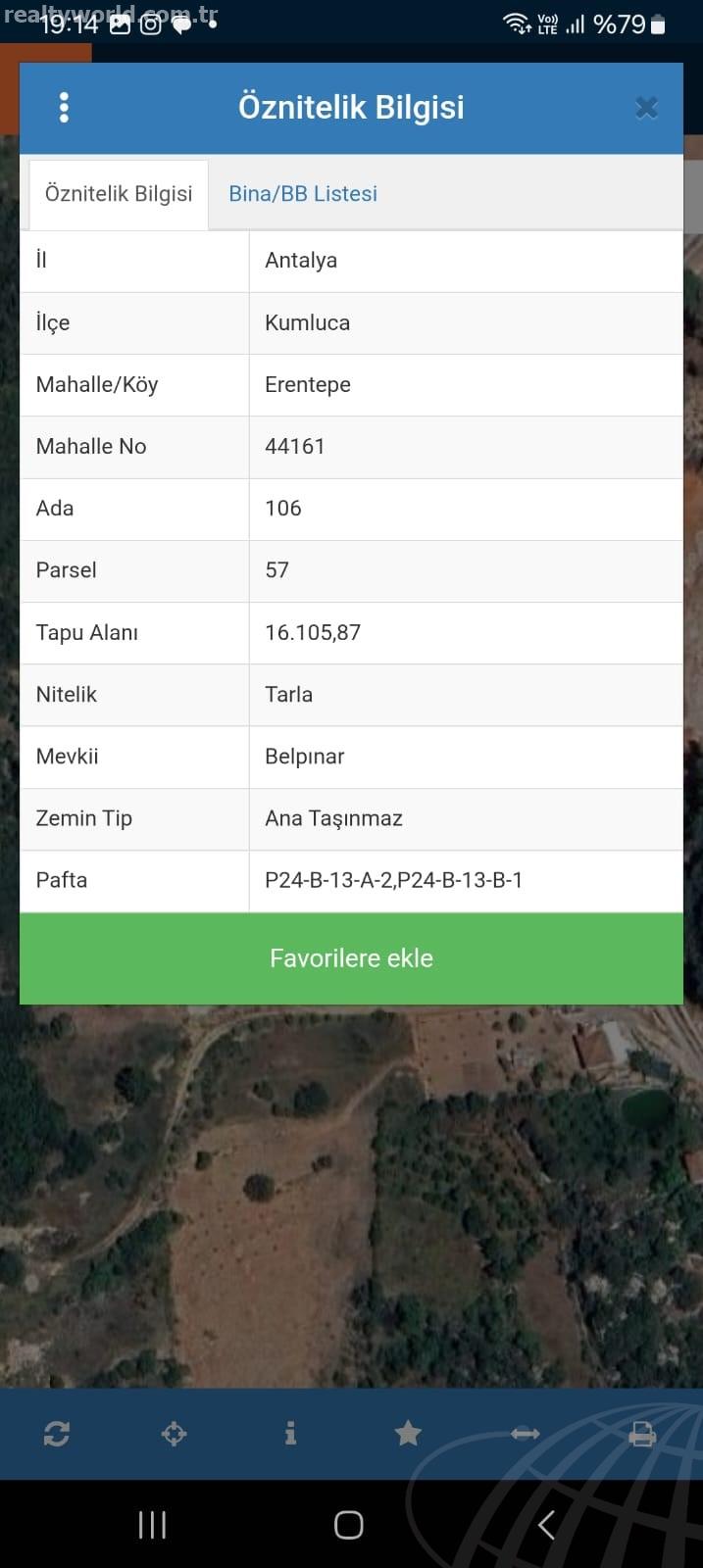The width and height of the screenshot is (703, 1568).
Task: Tap the crosshair location icon
Action: [174, 1434]
